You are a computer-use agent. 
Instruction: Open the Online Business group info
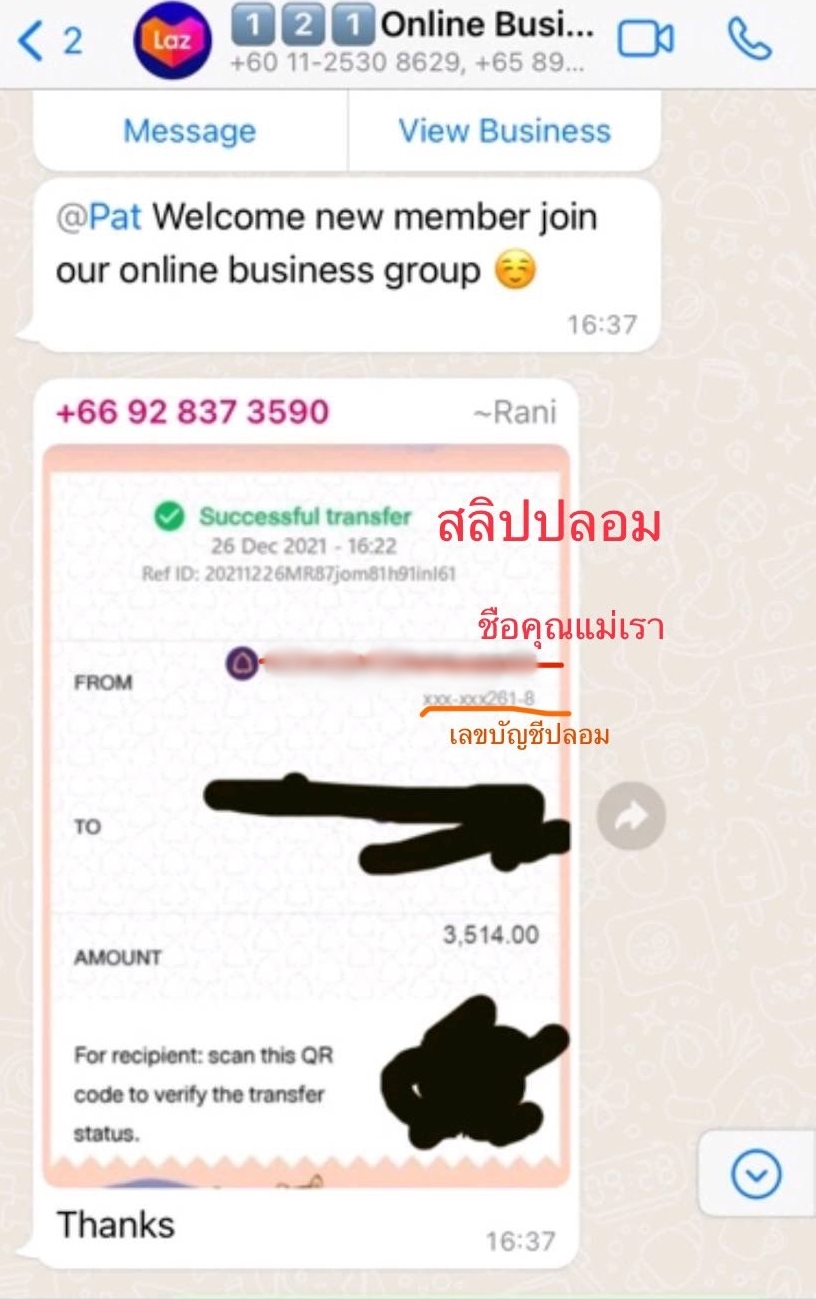point(410,40)
